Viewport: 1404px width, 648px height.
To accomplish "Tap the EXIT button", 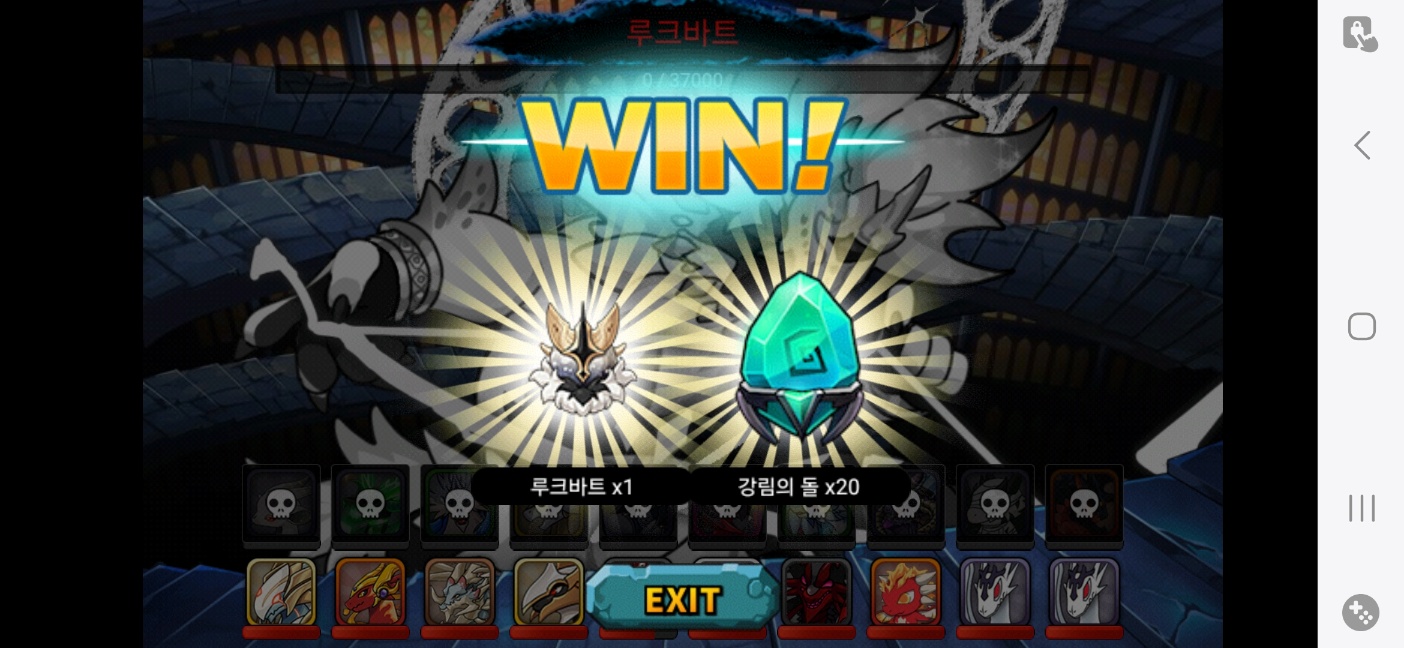I will point(683,598).
